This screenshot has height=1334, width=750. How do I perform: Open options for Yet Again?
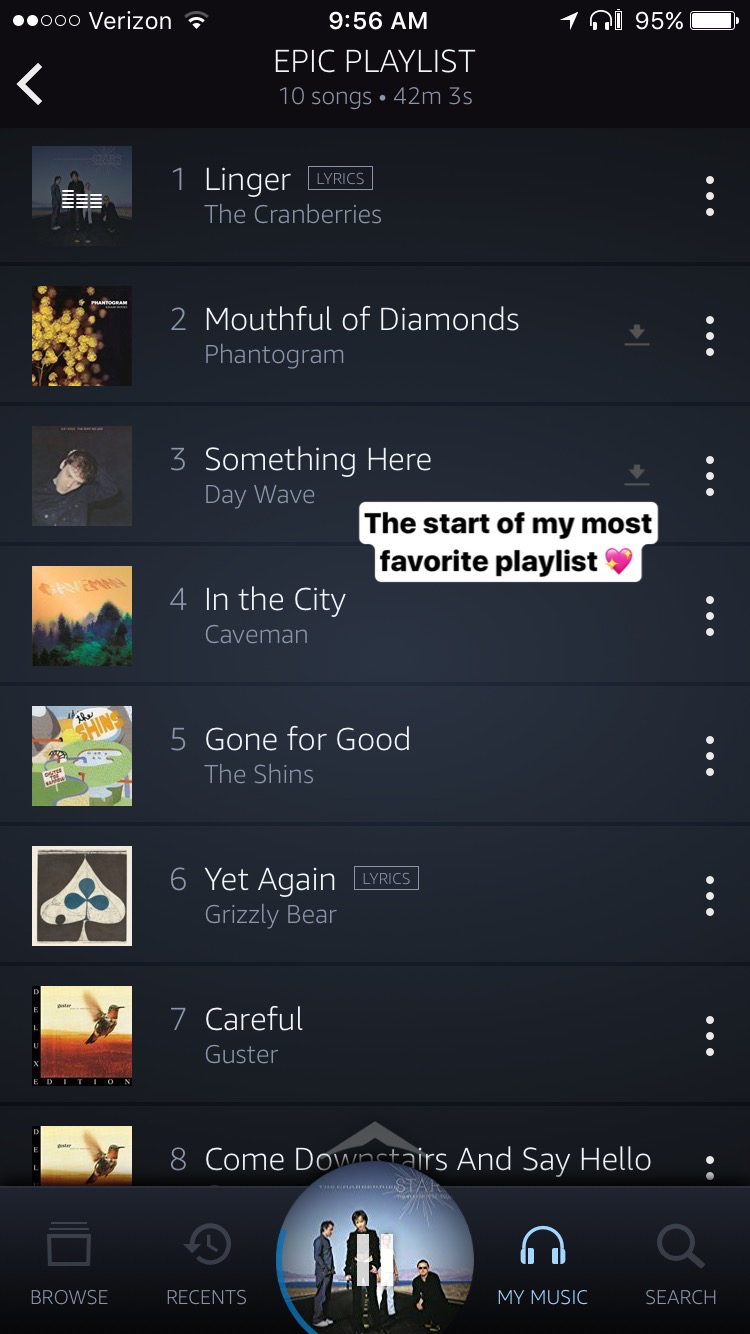[x=709, y=896]
